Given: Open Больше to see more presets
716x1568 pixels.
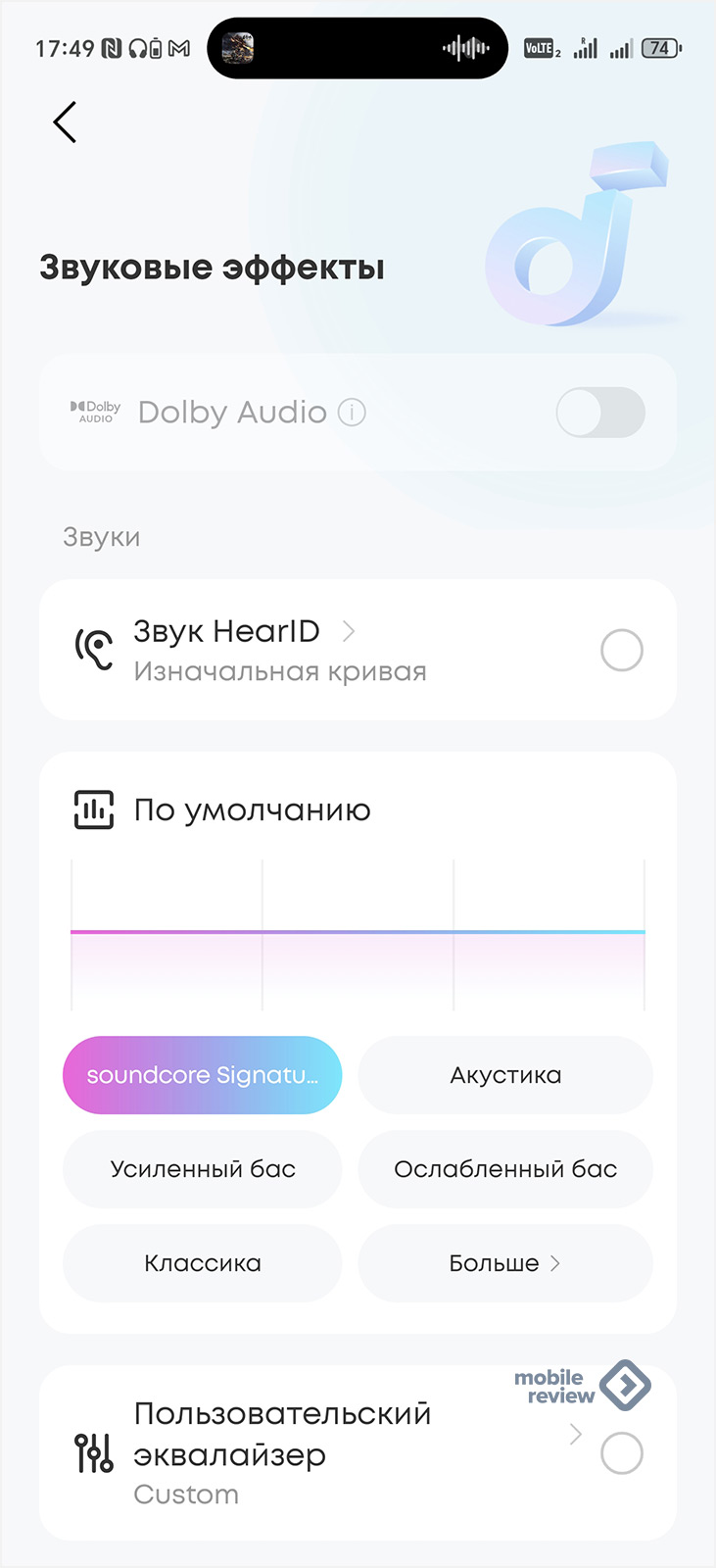Looking at the screenshot, I should click(x=505, y=1263).
